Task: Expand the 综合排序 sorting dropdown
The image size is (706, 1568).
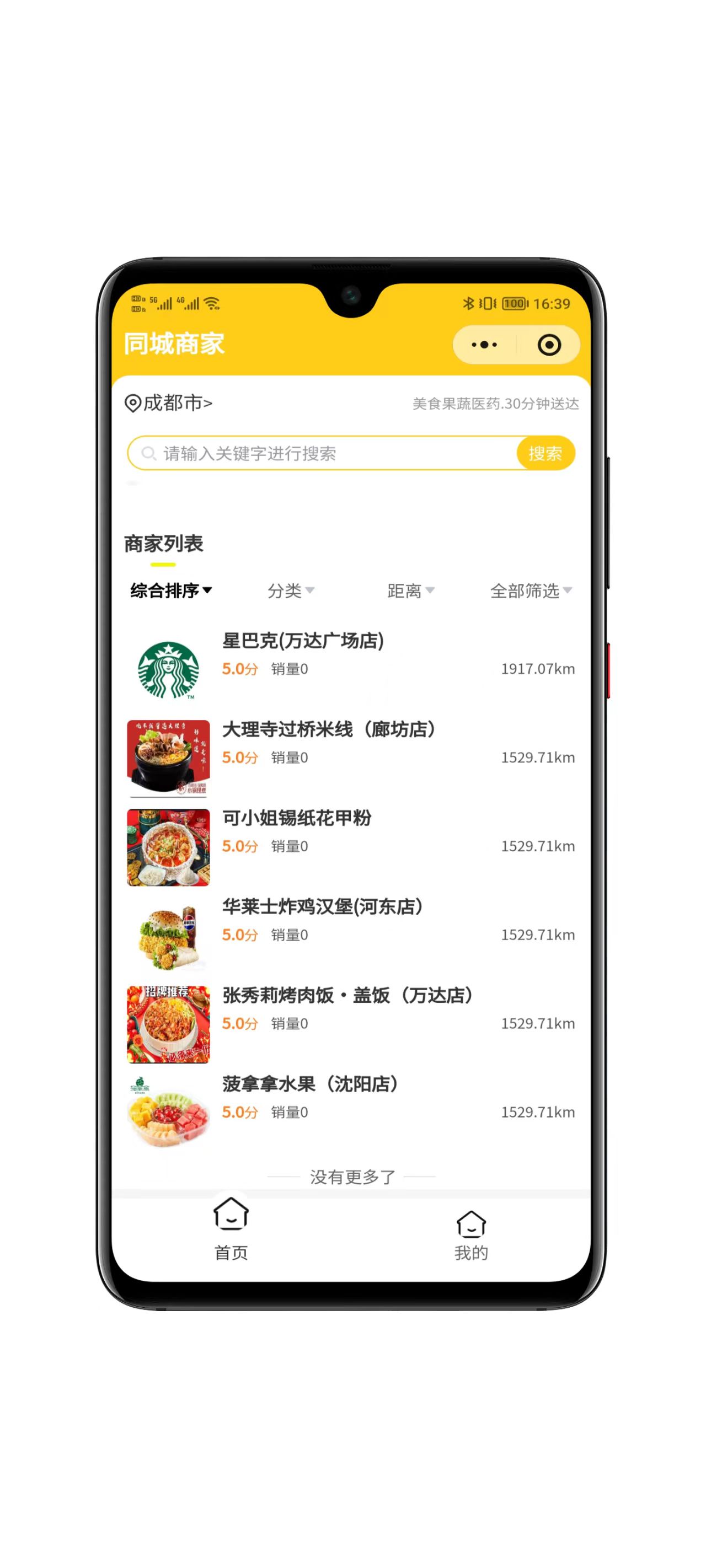Action: click(170, 590)
